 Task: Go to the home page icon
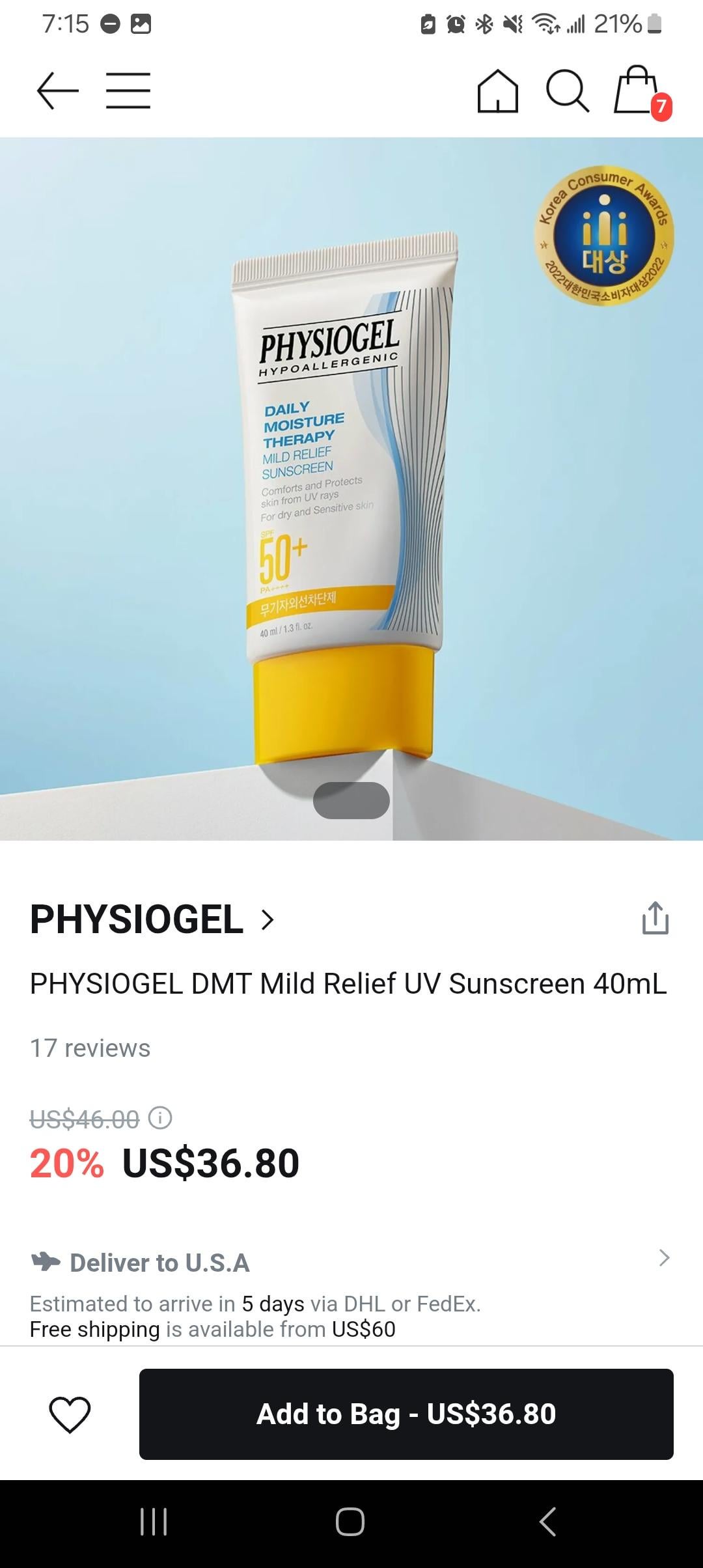(x=498, y=91)
